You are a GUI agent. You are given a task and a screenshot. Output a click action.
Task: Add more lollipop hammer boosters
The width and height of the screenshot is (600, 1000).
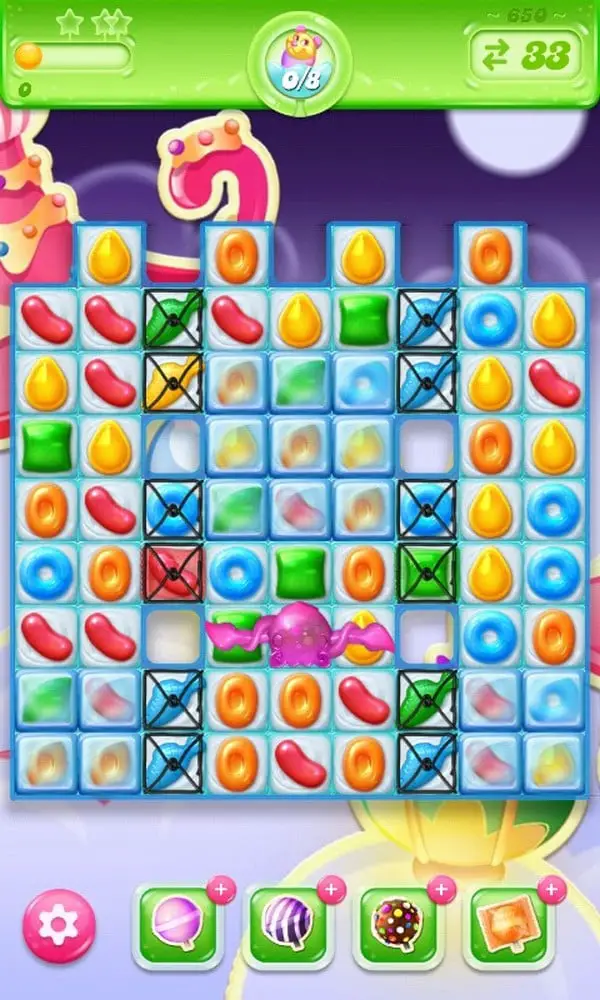pos(221,890)
